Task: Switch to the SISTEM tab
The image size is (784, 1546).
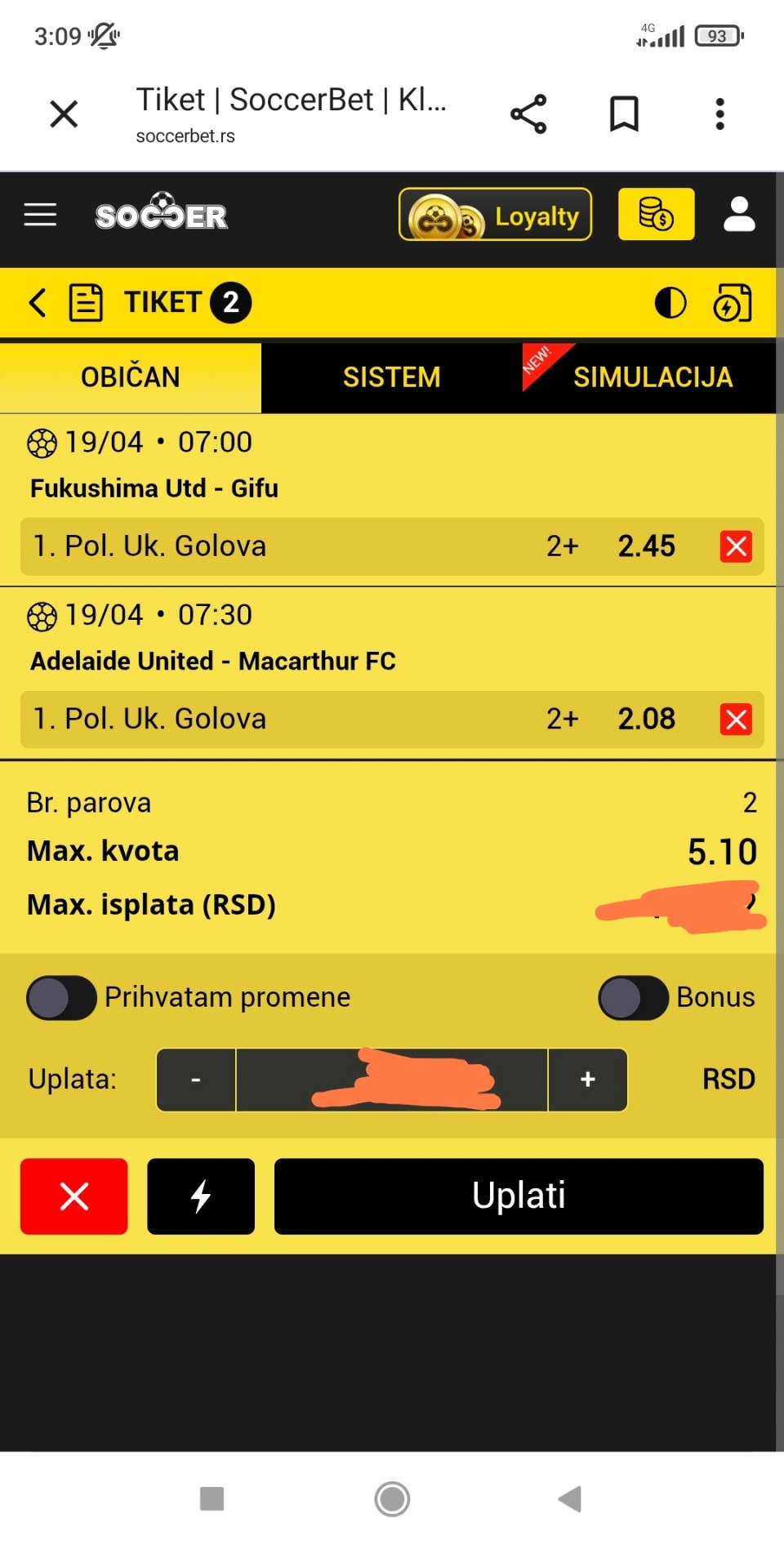Action: point(391,377)
